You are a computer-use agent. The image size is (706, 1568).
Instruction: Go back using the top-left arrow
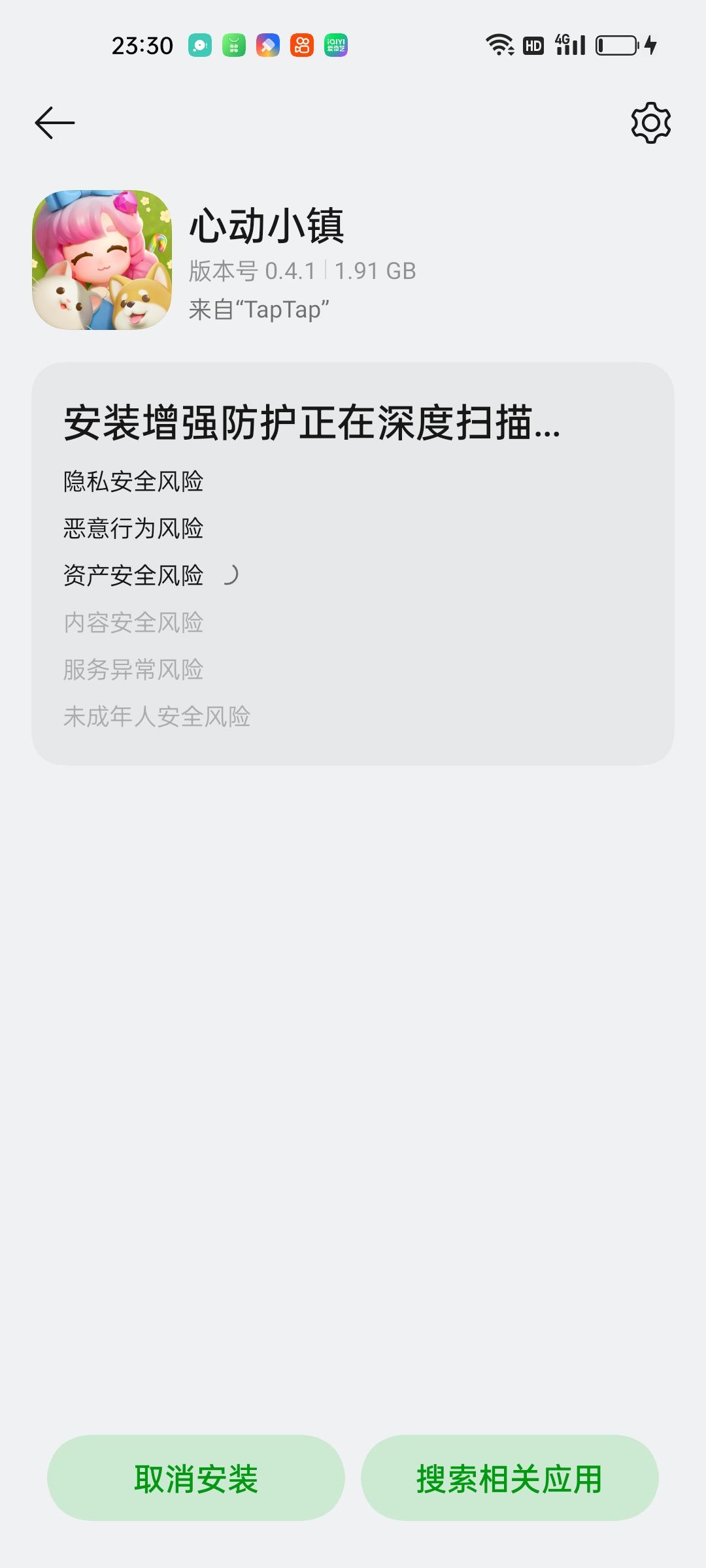[x=55, y=123]
